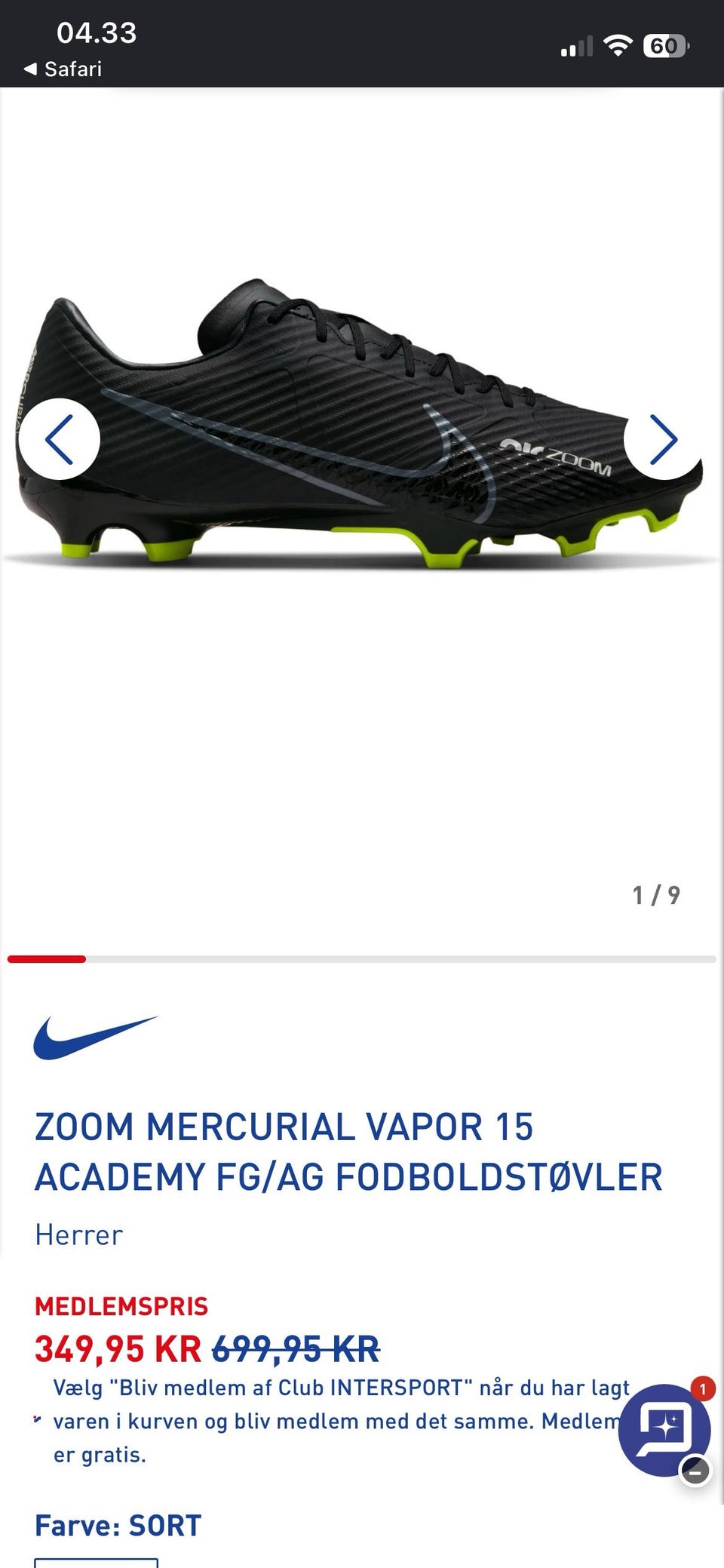Select the black color swatch under Farve
The height and width of the screenshot is (1568, 724).
coord(96,1562)
